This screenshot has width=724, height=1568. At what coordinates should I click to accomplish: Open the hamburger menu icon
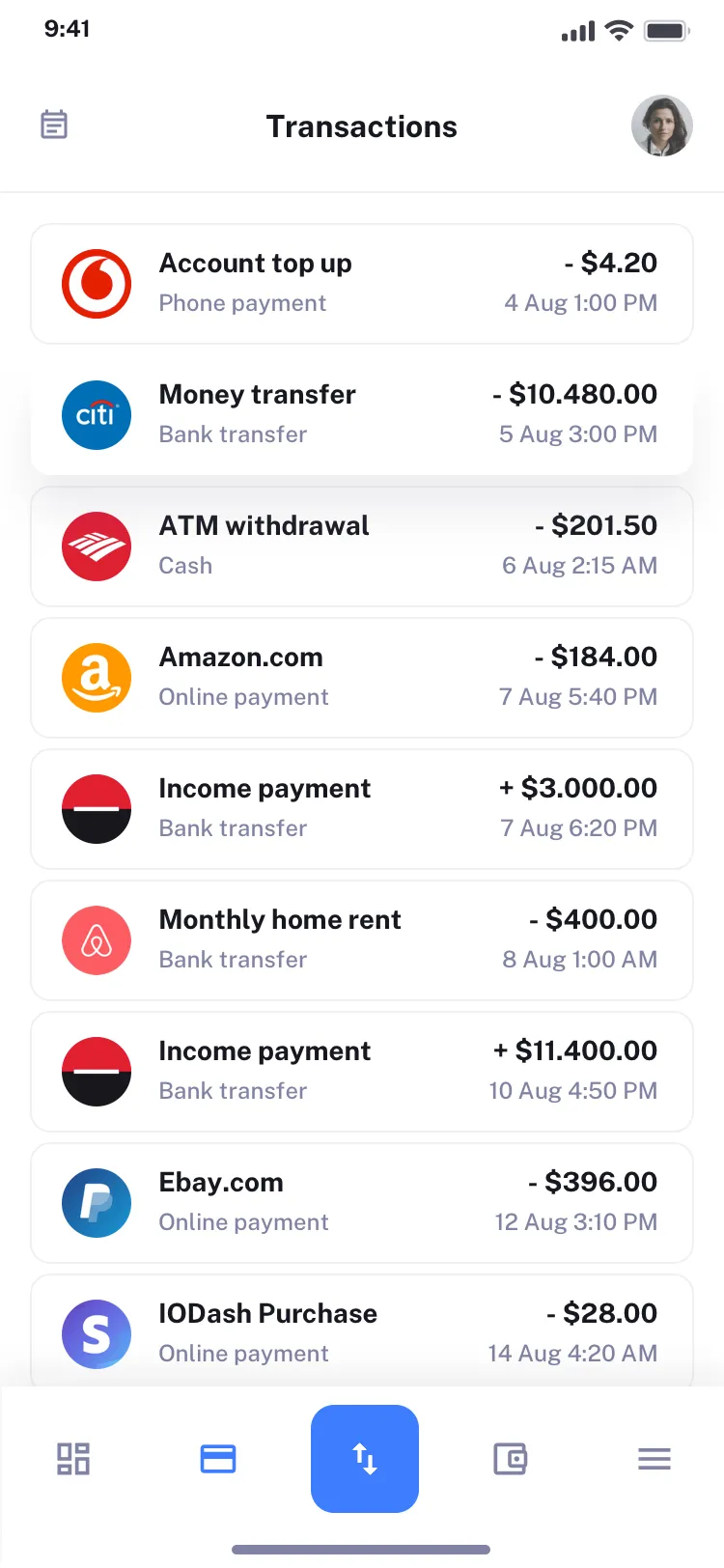point(654,1459)
